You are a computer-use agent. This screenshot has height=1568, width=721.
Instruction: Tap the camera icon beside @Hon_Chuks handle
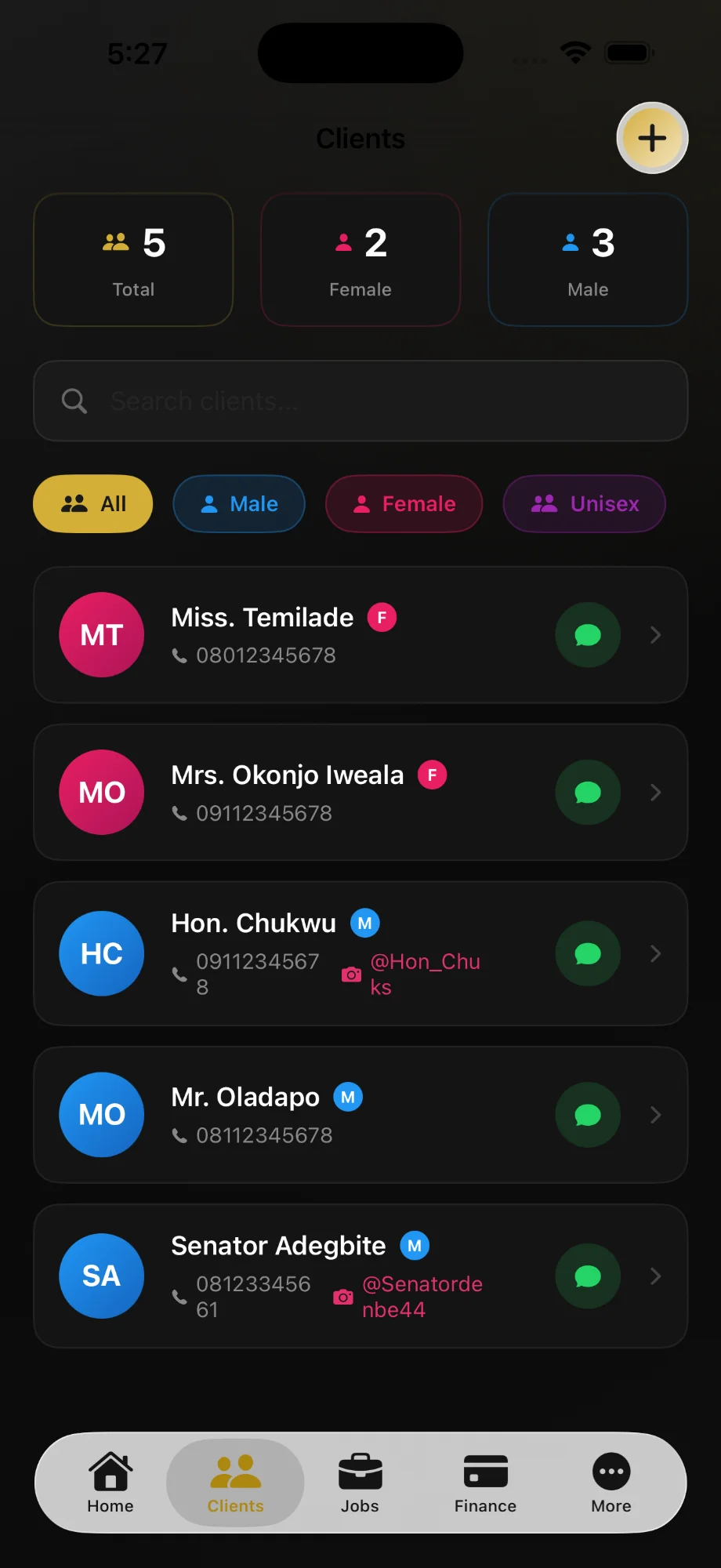(350, 974)
